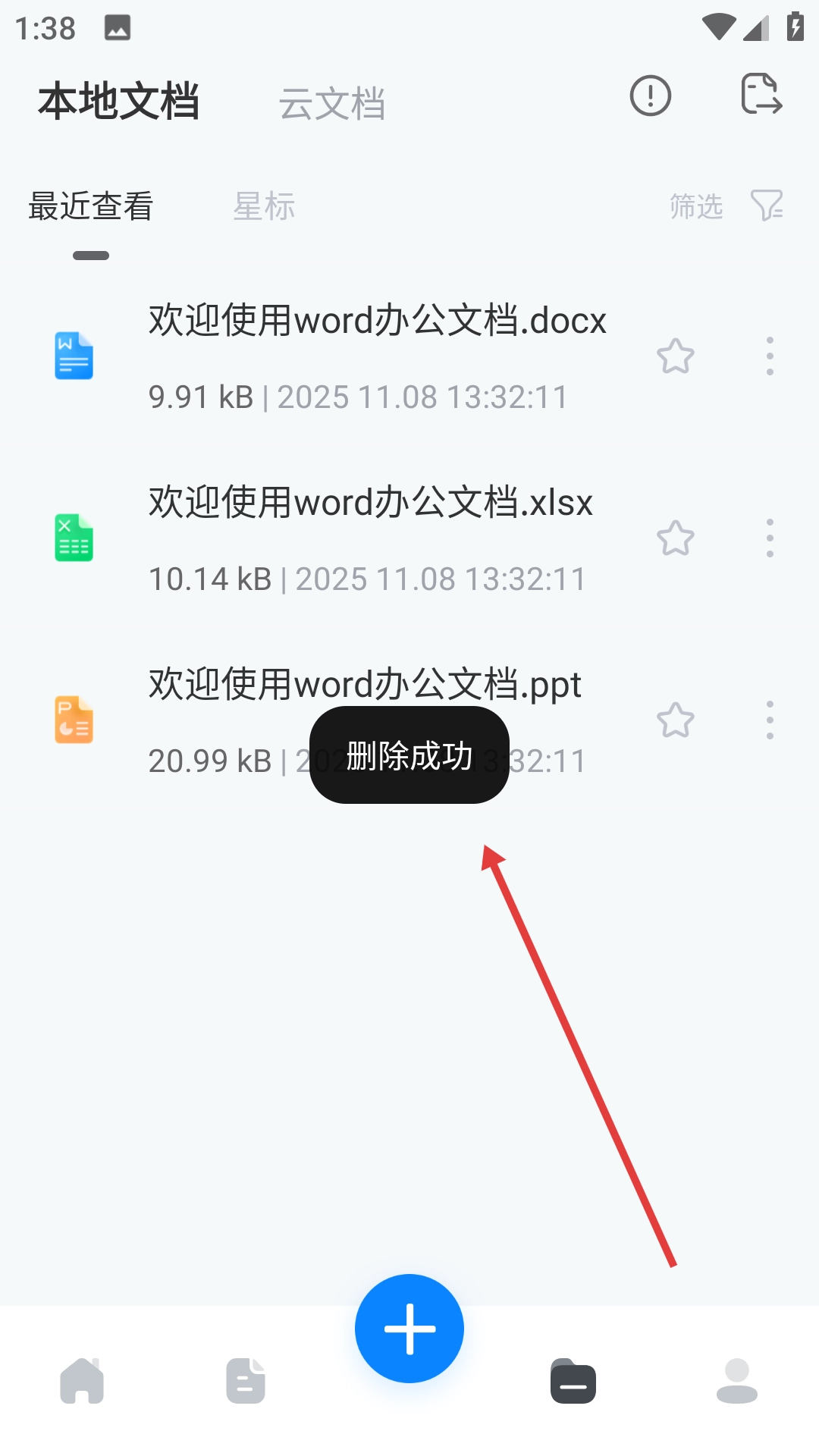The width and height of the screenshot is (819, 1456).
Task: Go to the home tab
Action: coord(82,1381)
